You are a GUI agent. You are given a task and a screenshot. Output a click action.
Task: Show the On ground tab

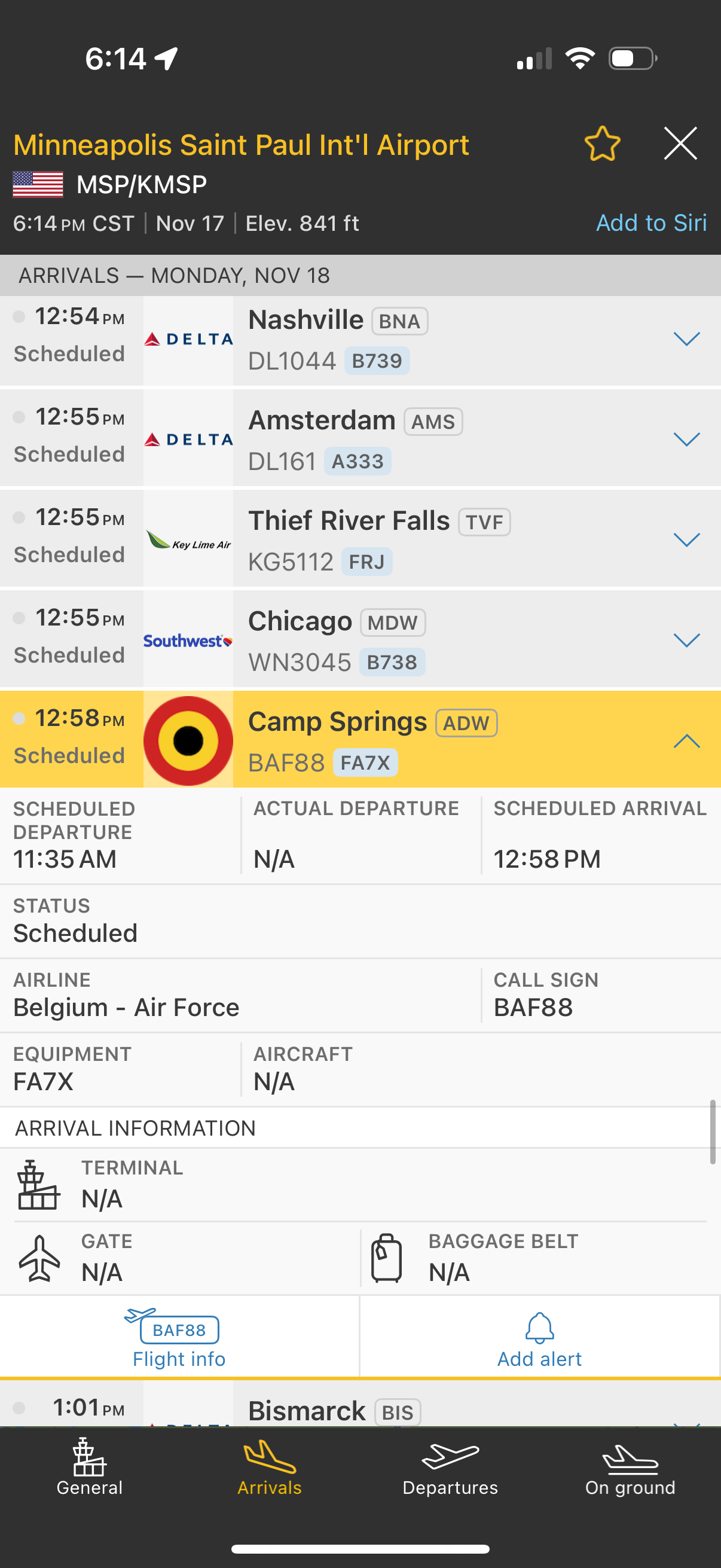pos(630,1468)
